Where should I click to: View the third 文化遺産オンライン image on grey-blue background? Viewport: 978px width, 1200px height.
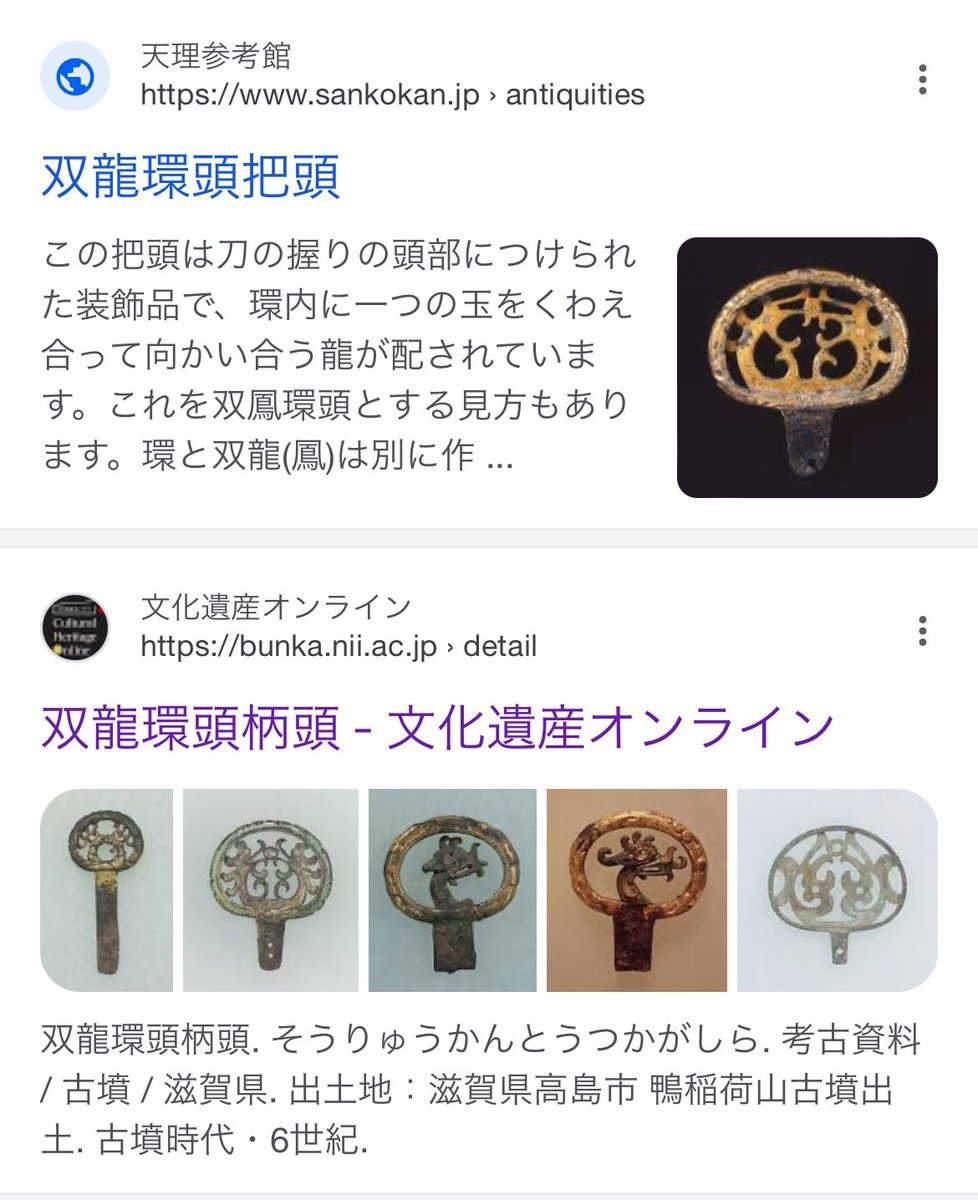[452, 890]
